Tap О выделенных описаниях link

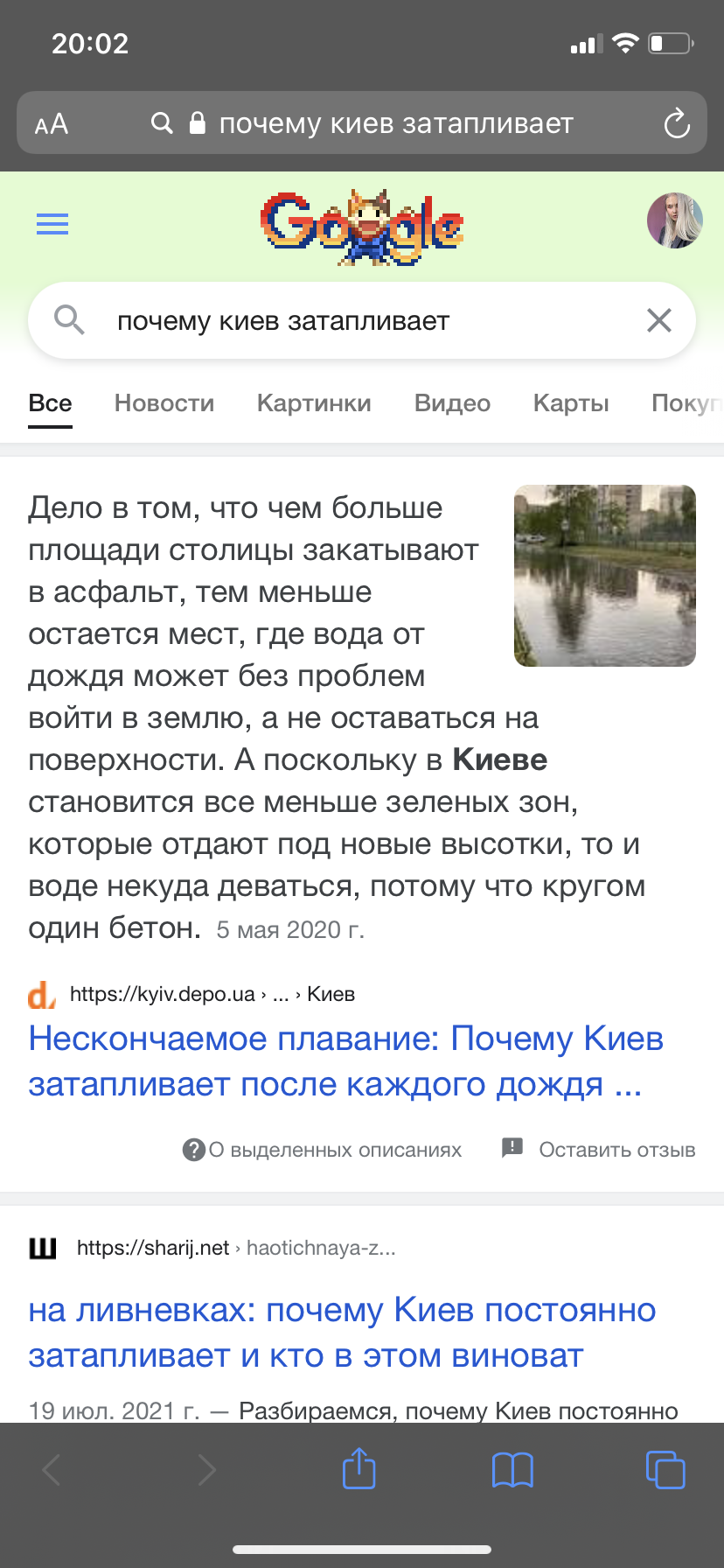pyautogui.click(x=334, y=1150)
